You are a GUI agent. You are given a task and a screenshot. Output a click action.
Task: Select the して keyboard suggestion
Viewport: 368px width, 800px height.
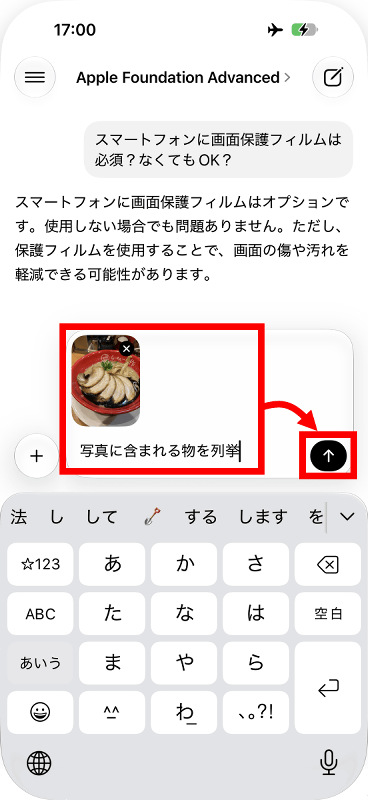tap(101, 517)
